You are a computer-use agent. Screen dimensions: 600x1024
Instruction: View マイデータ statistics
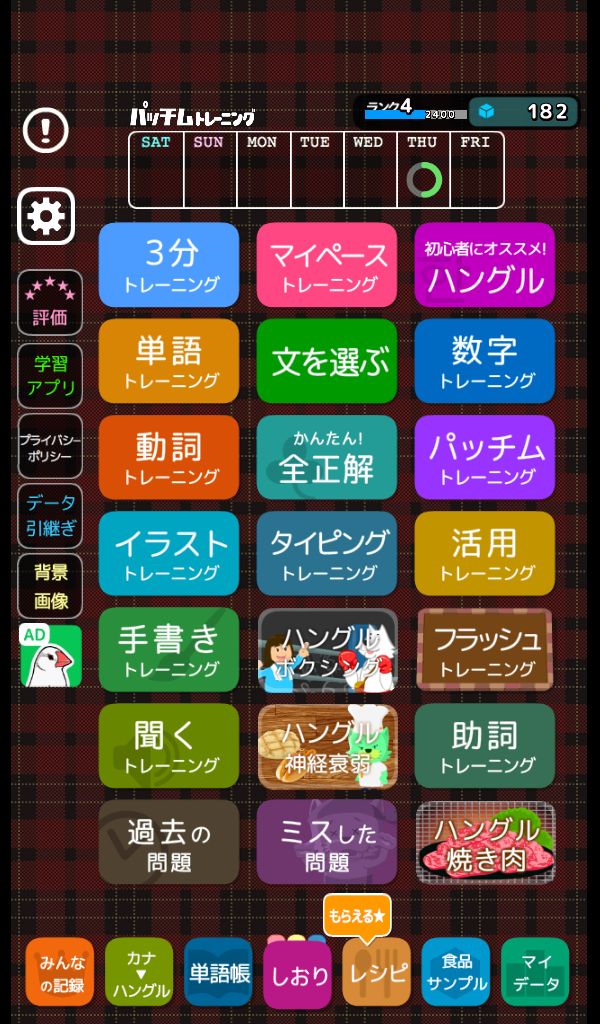(535, 972)
